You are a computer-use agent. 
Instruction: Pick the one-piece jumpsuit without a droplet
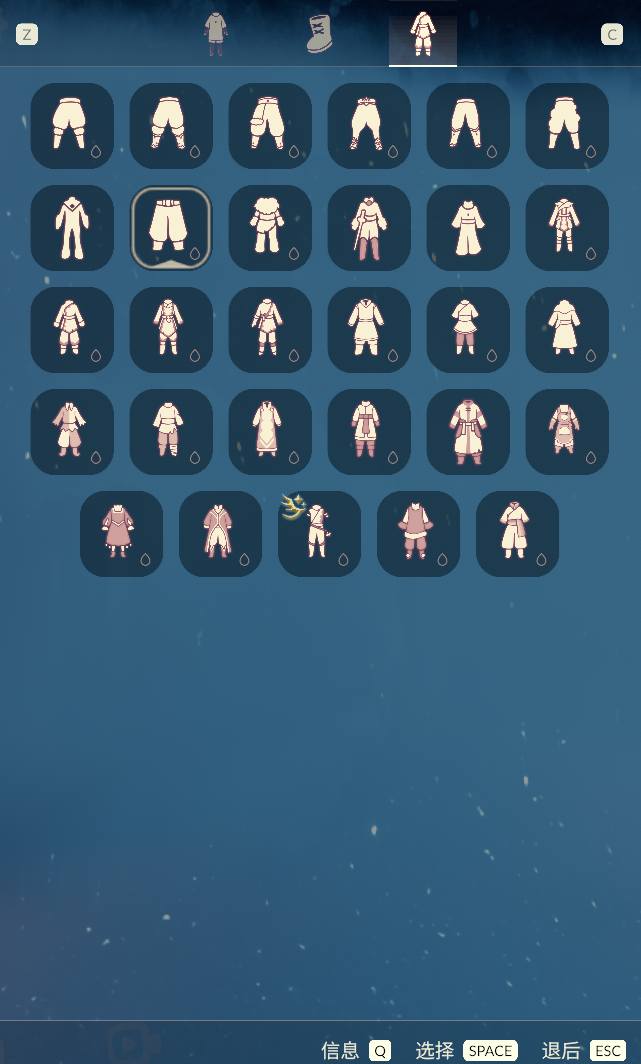[x=72, y=228]
